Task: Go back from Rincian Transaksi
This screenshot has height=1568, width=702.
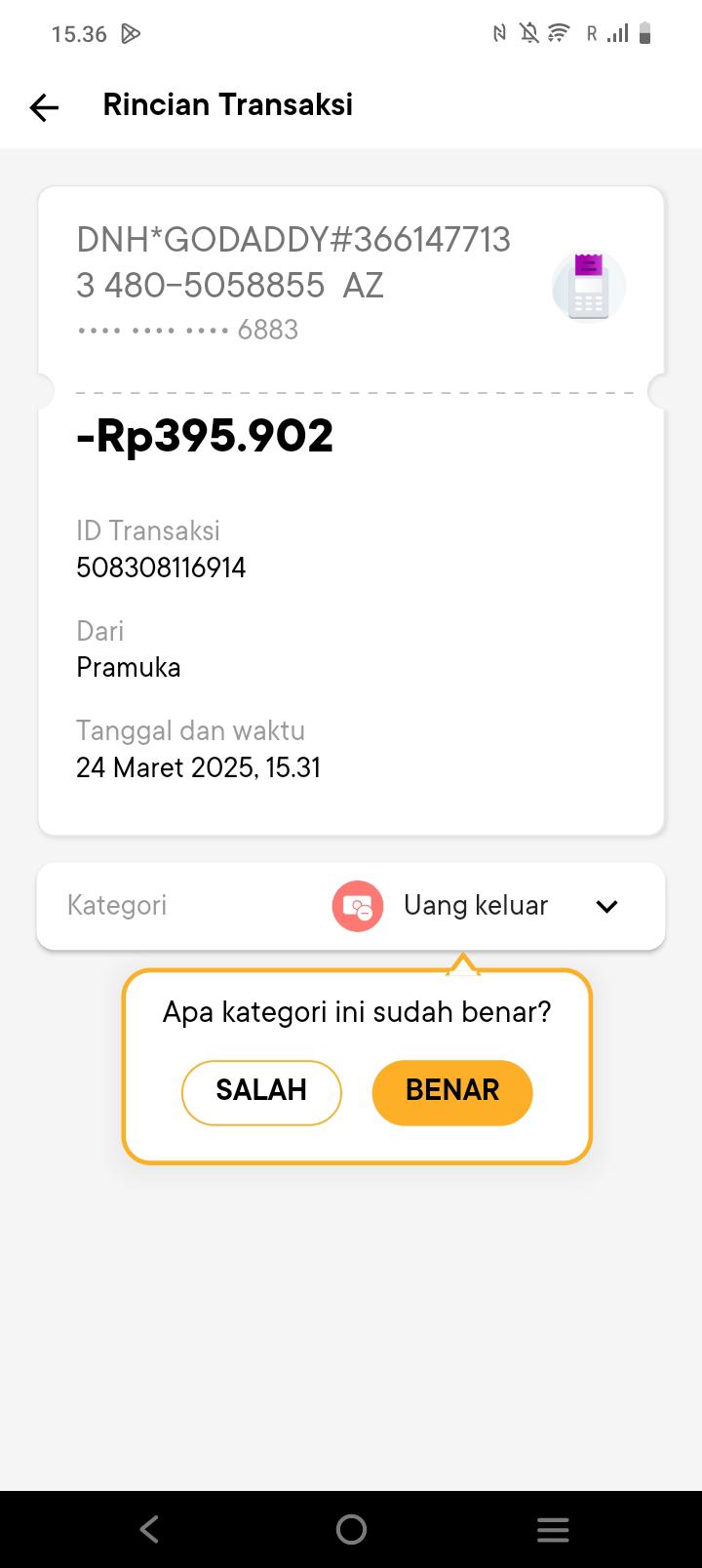Action: tap(44, 106)
